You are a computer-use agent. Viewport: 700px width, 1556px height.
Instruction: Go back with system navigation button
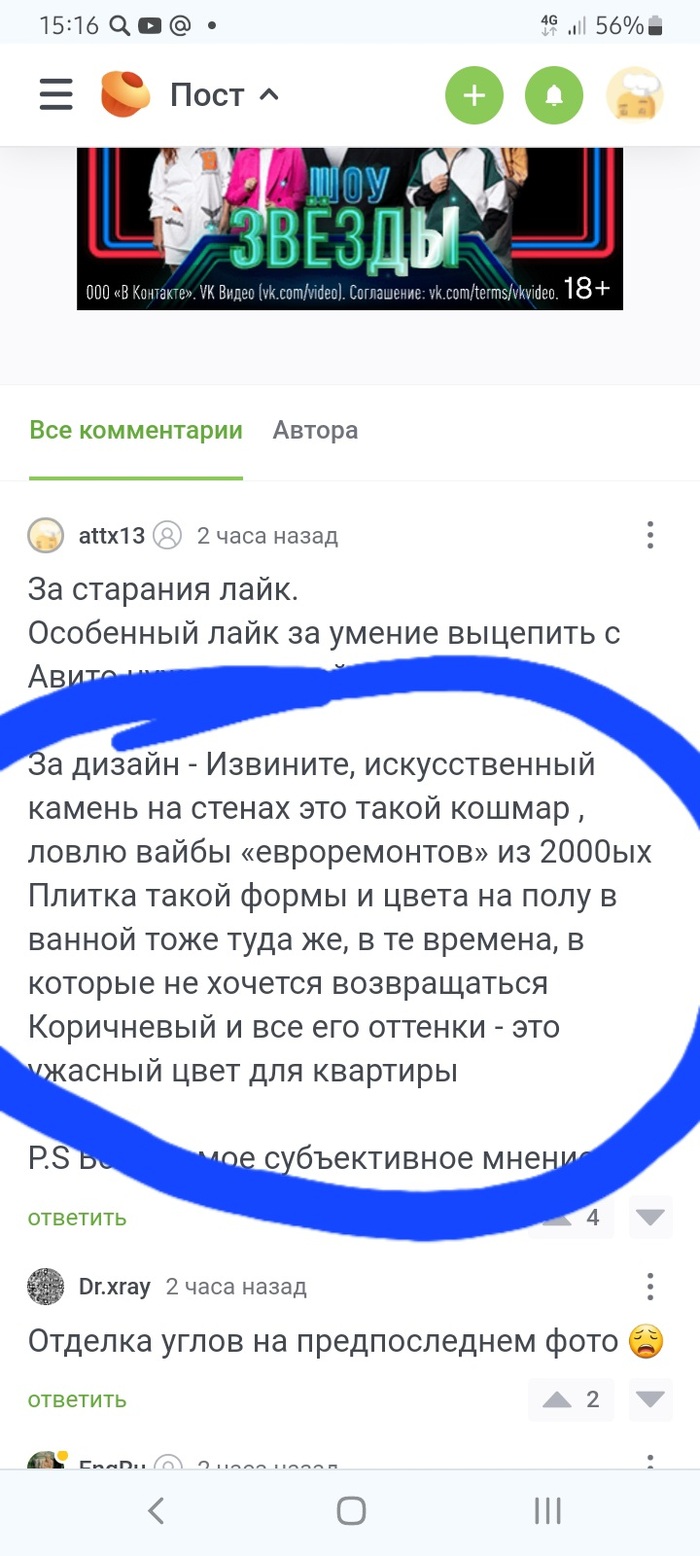point(156,1511)
